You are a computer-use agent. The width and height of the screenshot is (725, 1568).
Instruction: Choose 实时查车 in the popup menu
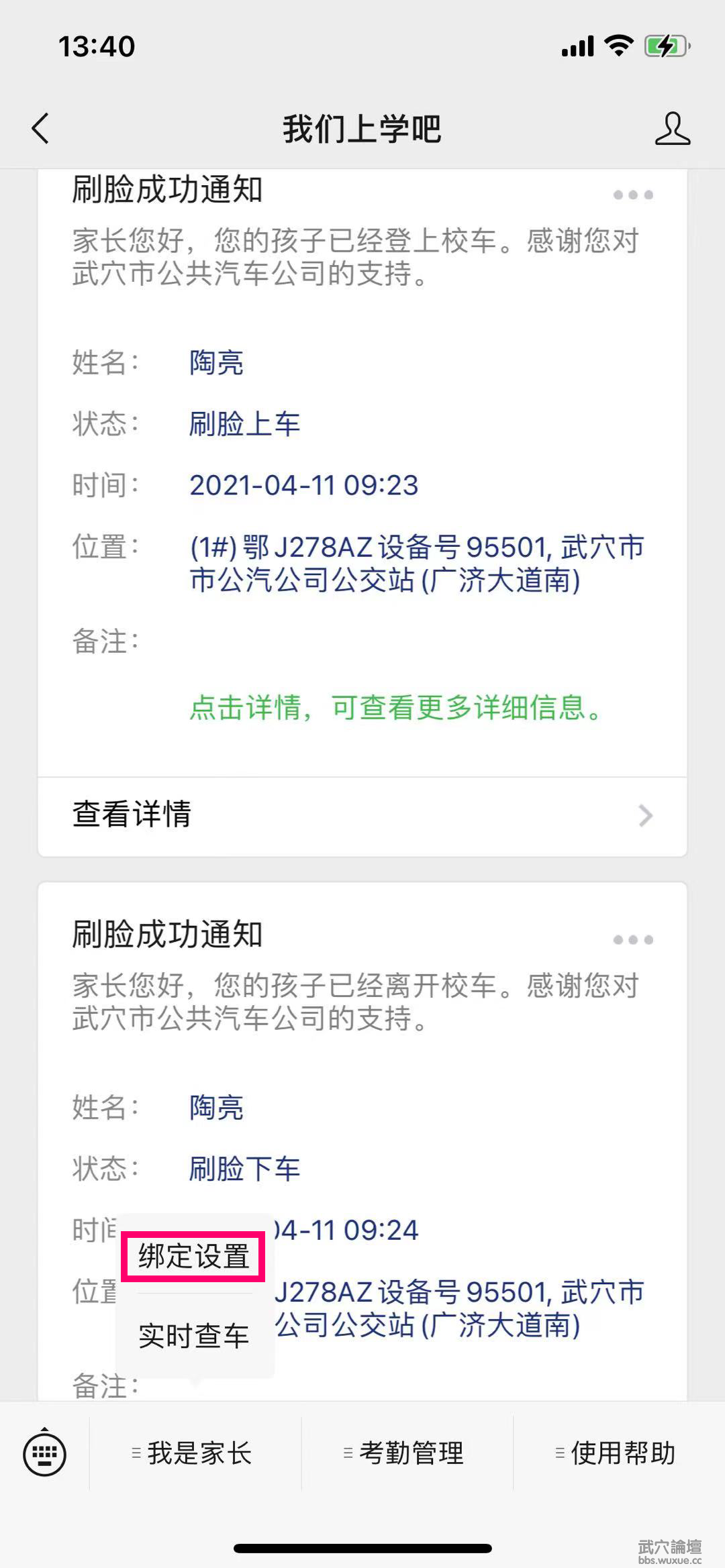[194, 1335]
